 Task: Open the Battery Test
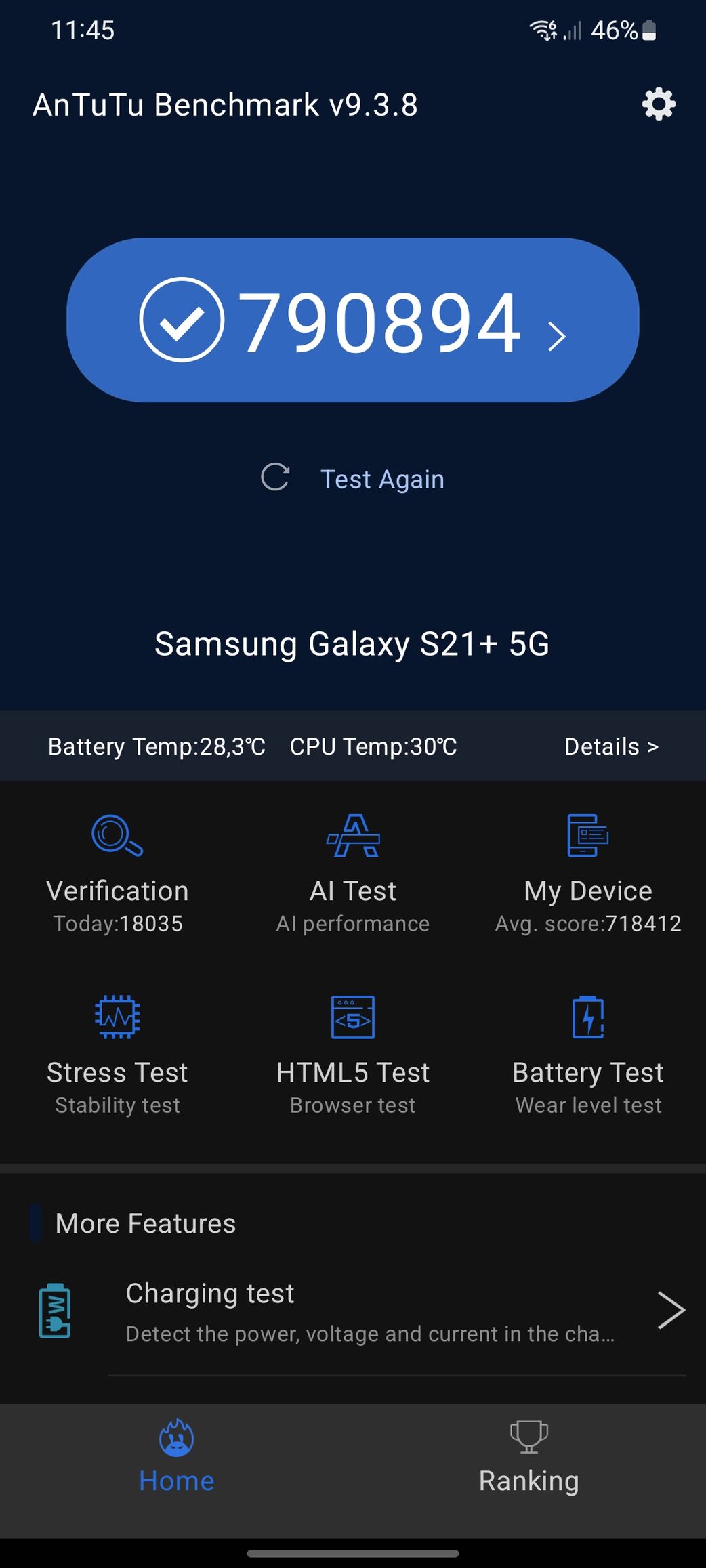click(x=588, y=1055)
